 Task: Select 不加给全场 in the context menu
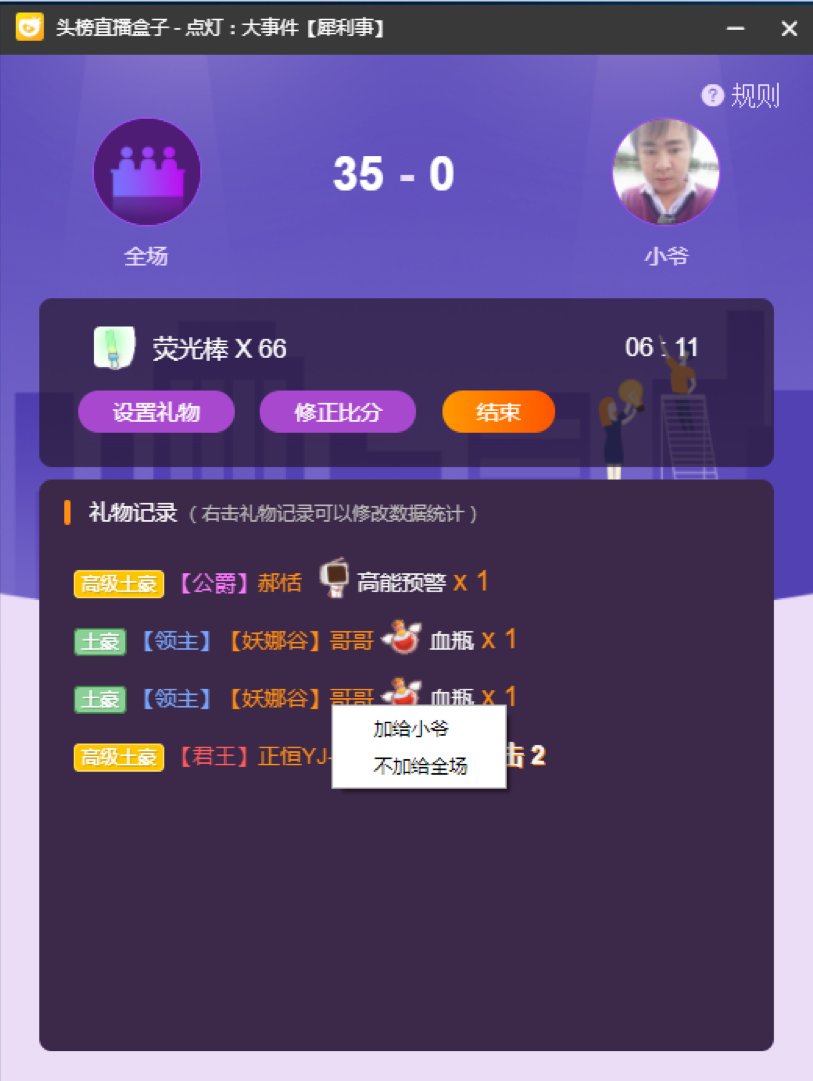420,767
